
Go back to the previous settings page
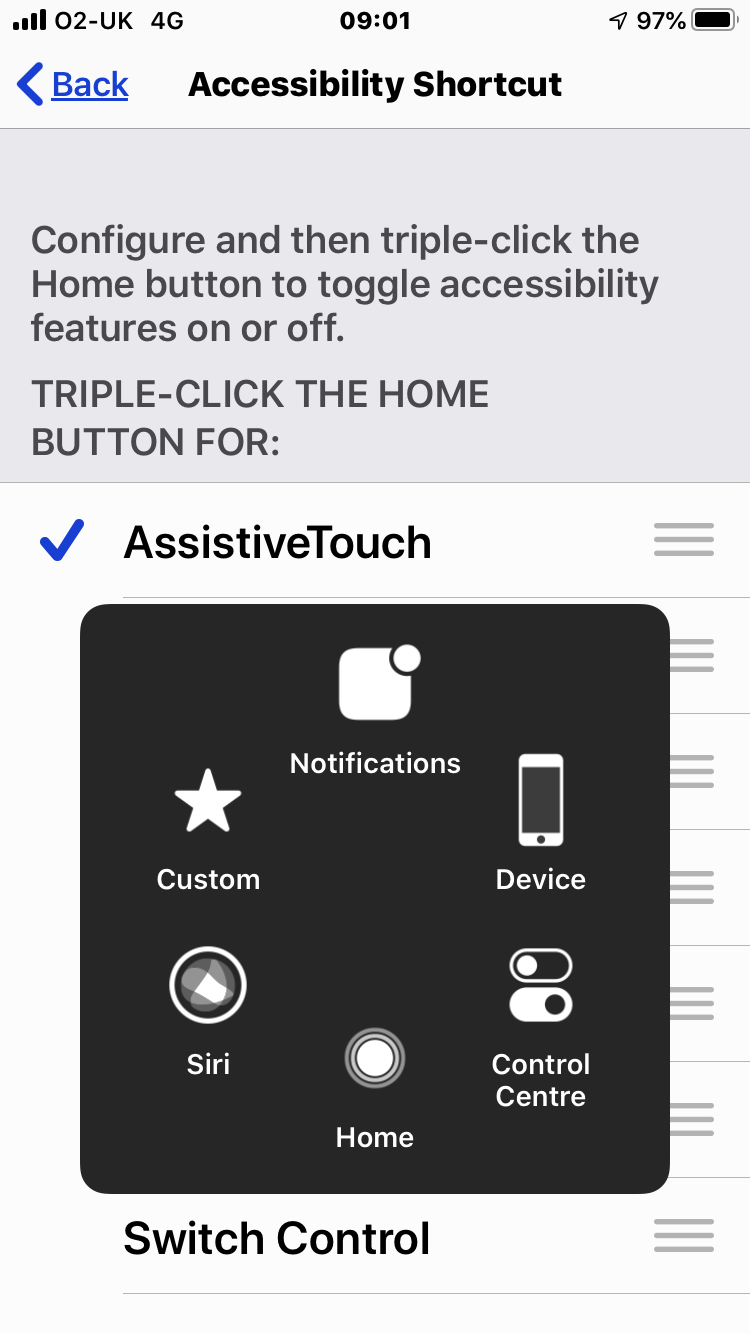point(73,85)
